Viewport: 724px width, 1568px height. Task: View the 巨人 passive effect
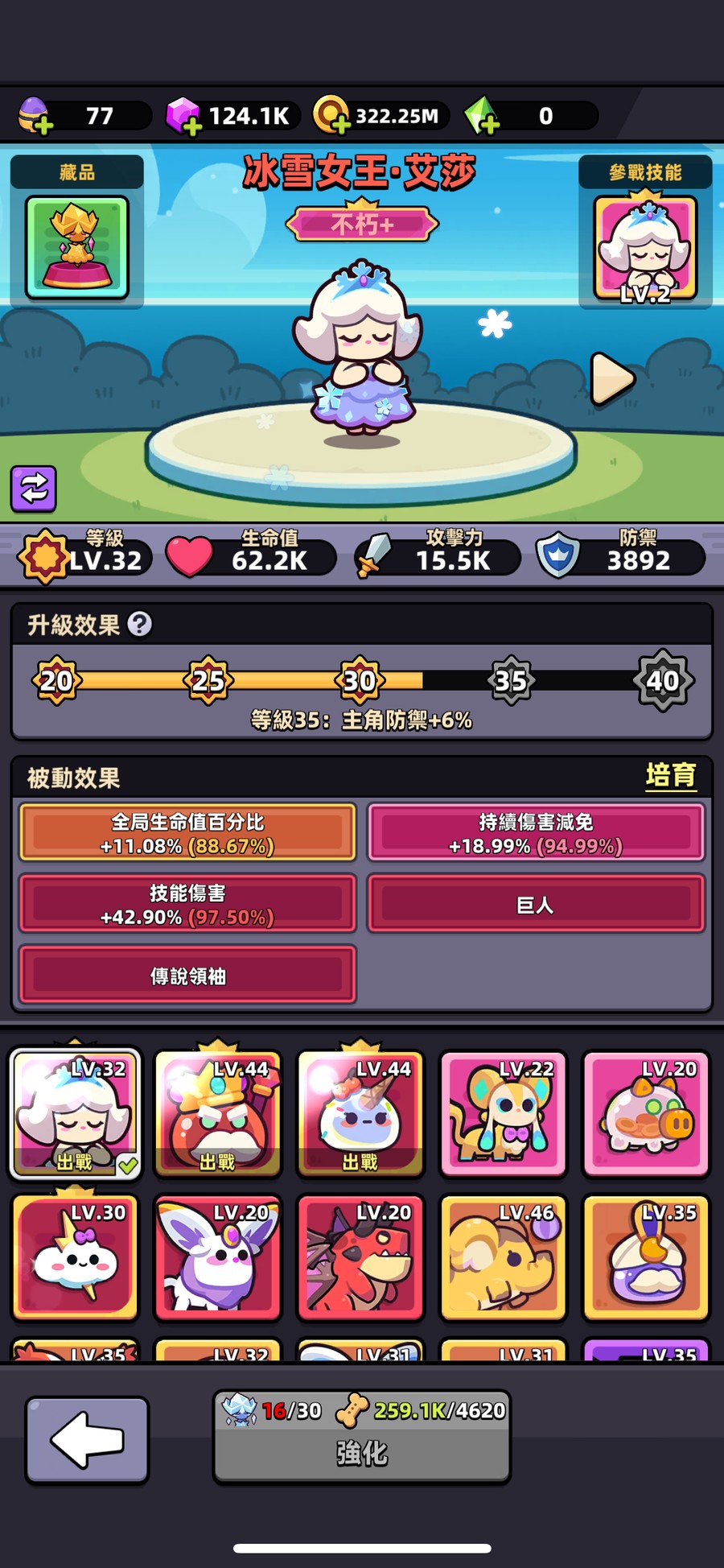pos(536,904)
